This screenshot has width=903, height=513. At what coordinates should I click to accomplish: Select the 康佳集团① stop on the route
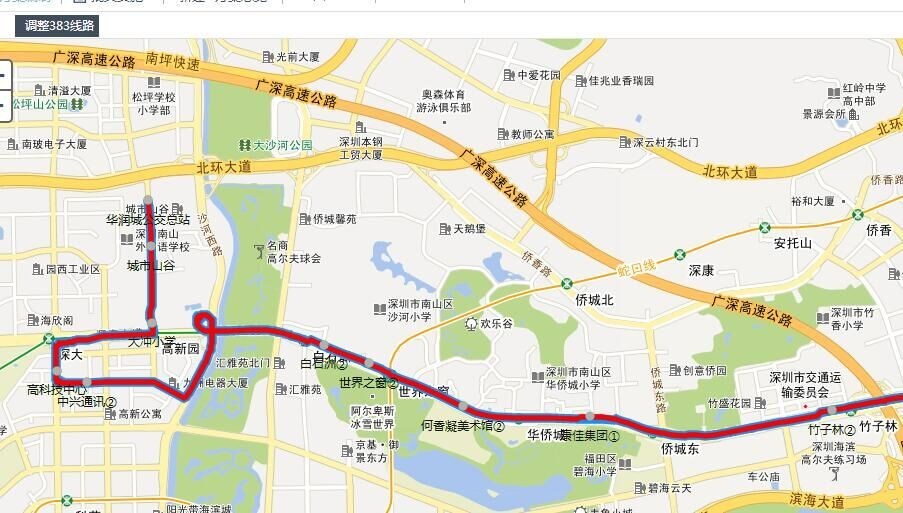click(x=591, y=417)
